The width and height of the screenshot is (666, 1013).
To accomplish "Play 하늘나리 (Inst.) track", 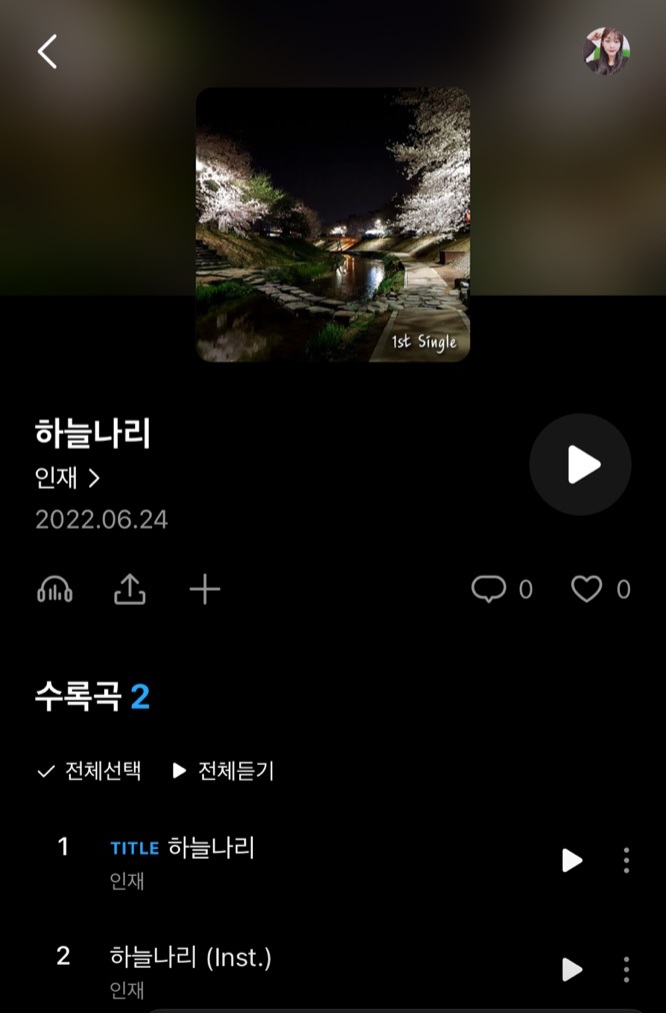I will tap(572, 969).
